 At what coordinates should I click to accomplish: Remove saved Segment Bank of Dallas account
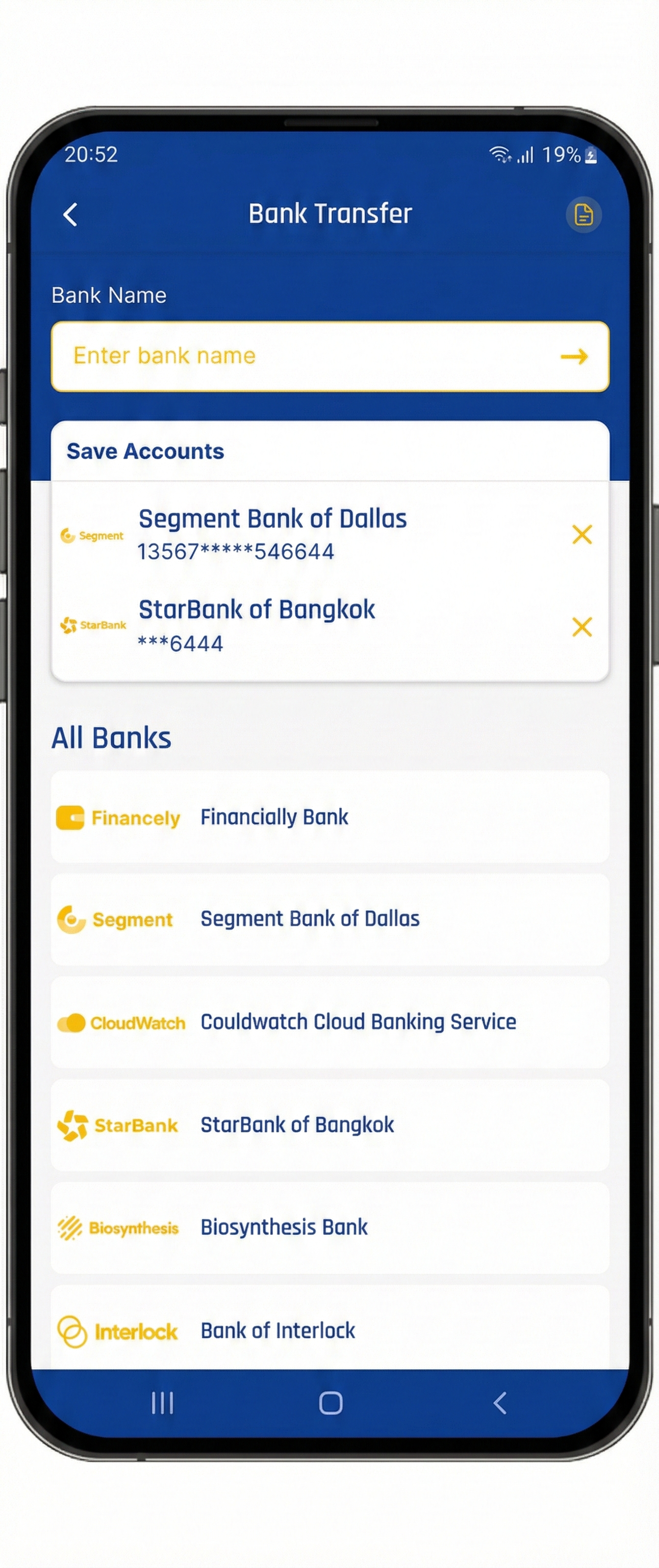coord(582,535)
